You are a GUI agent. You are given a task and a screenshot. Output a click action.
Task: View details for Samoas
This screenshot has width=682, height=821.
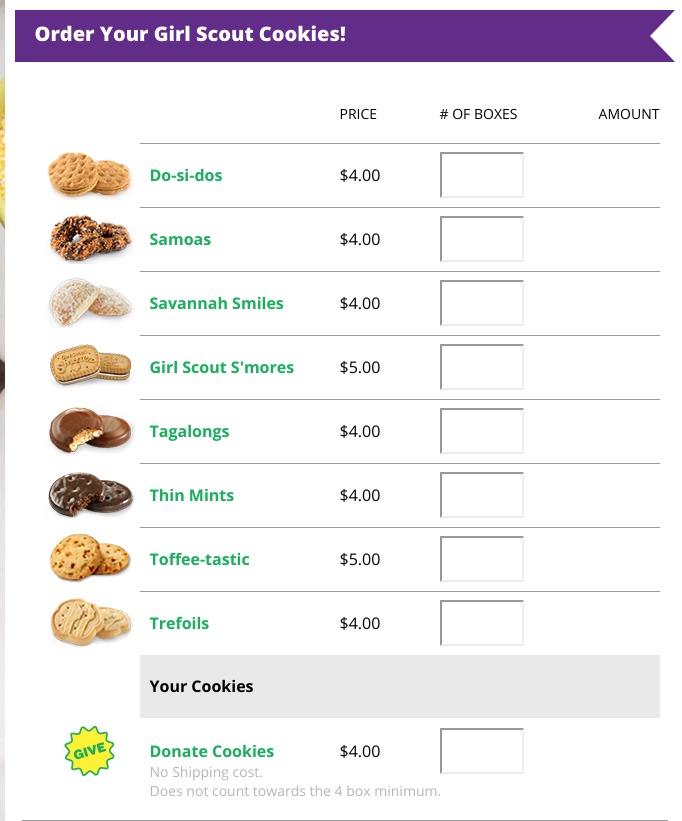180,240
